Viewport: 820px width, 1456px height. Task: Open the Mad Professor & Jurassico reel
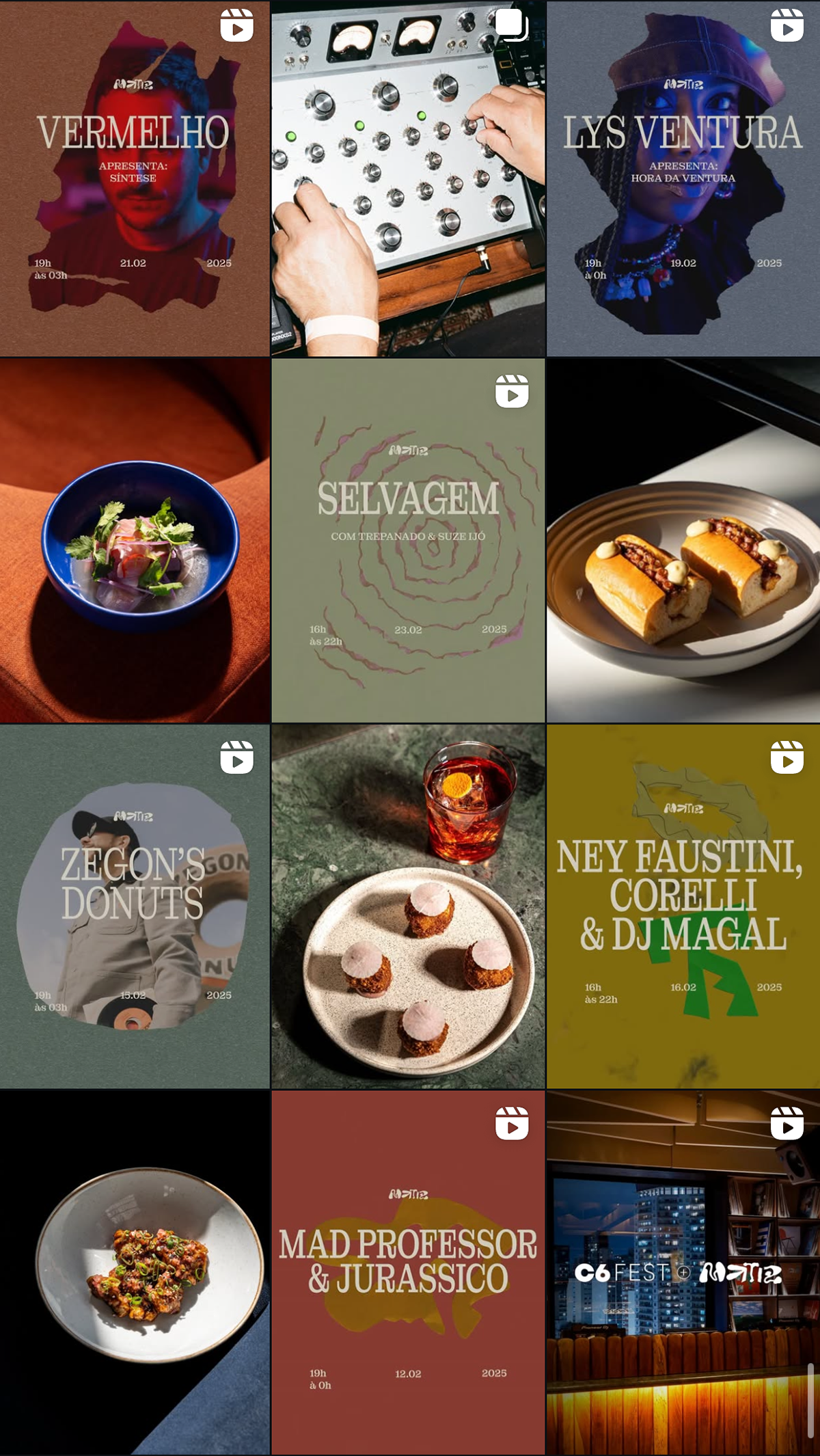pyautogui.click(x=408, y=1271)
